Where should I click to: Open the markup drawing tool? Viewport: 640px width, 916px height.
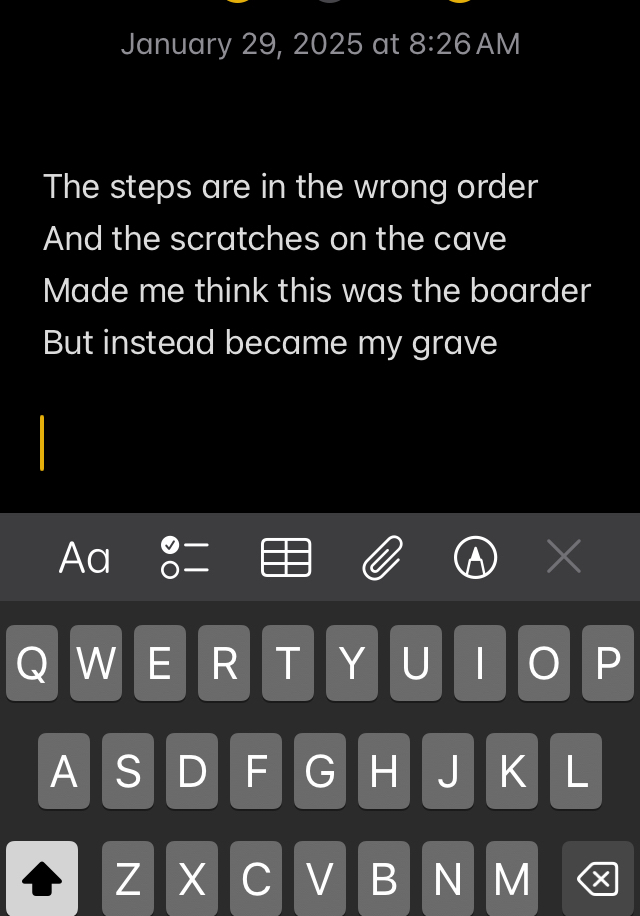(475, 558)
